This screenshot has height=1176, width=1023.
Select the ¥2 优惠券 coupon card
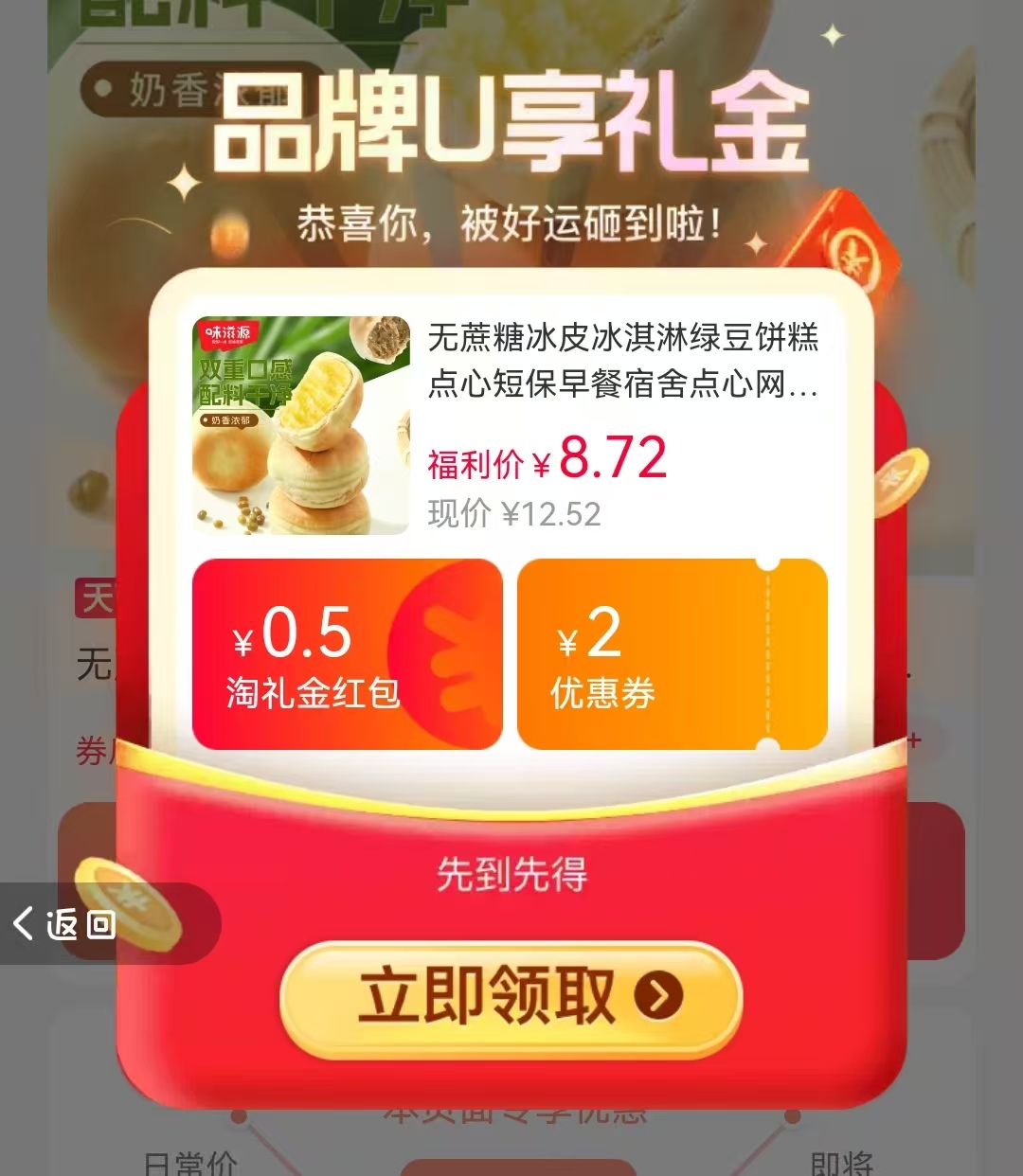pyautogui.click(x=672, y=654)
